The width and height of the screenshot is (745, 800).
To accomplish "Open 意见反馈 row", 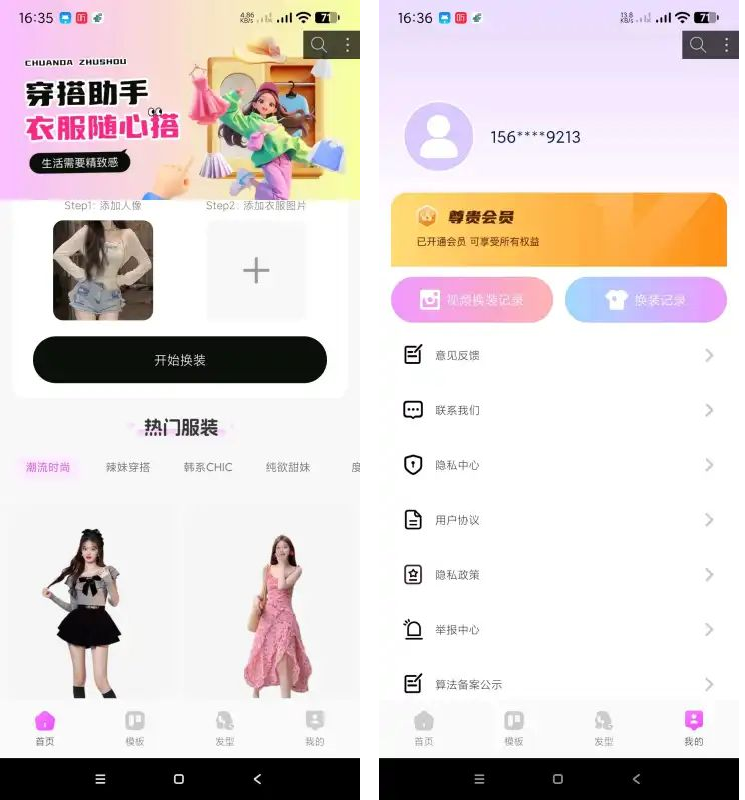I will pos(558,355).
